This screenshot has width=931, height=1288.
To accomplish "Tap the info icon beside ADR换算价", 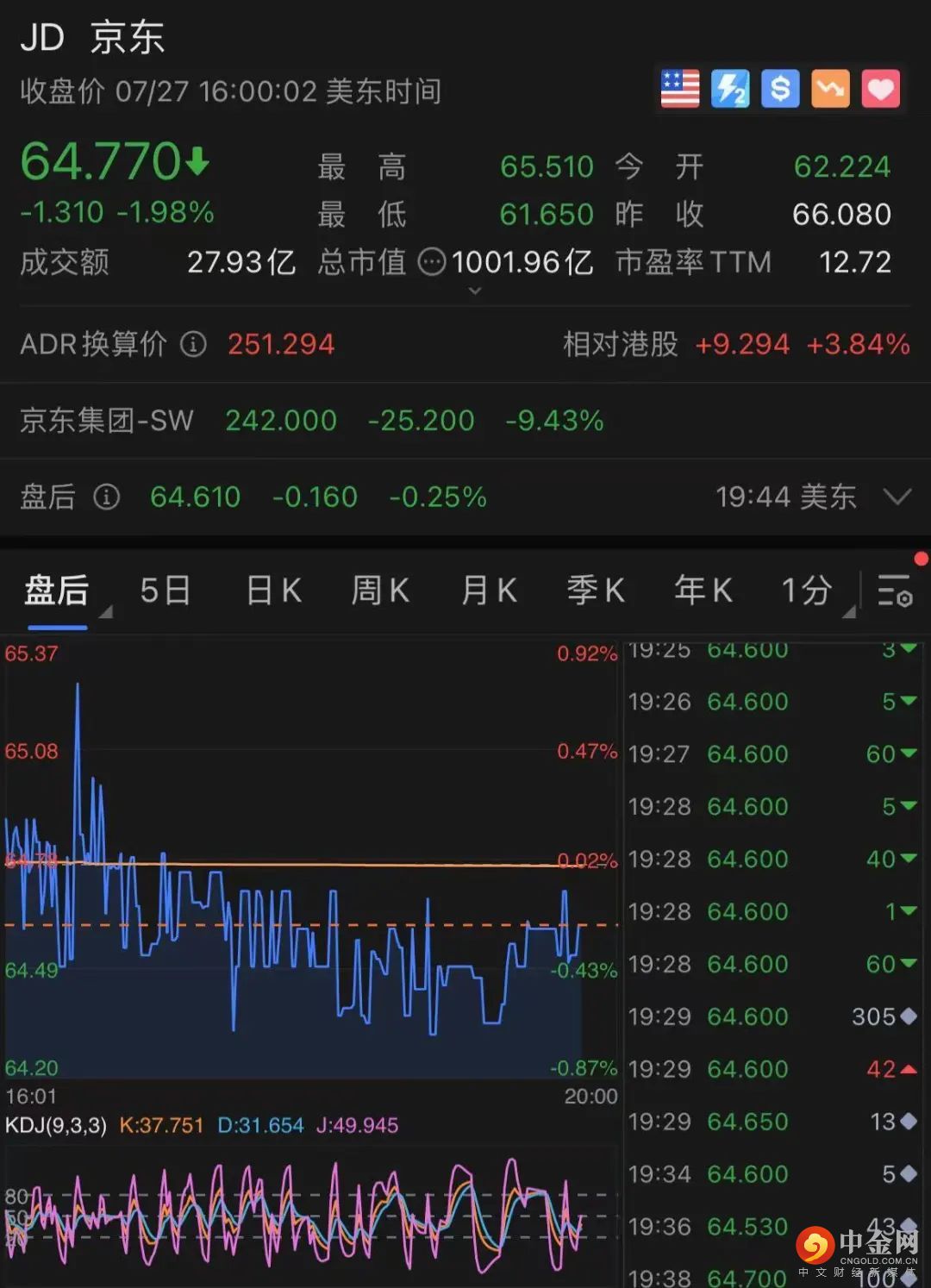I will [x=193, y=345].
